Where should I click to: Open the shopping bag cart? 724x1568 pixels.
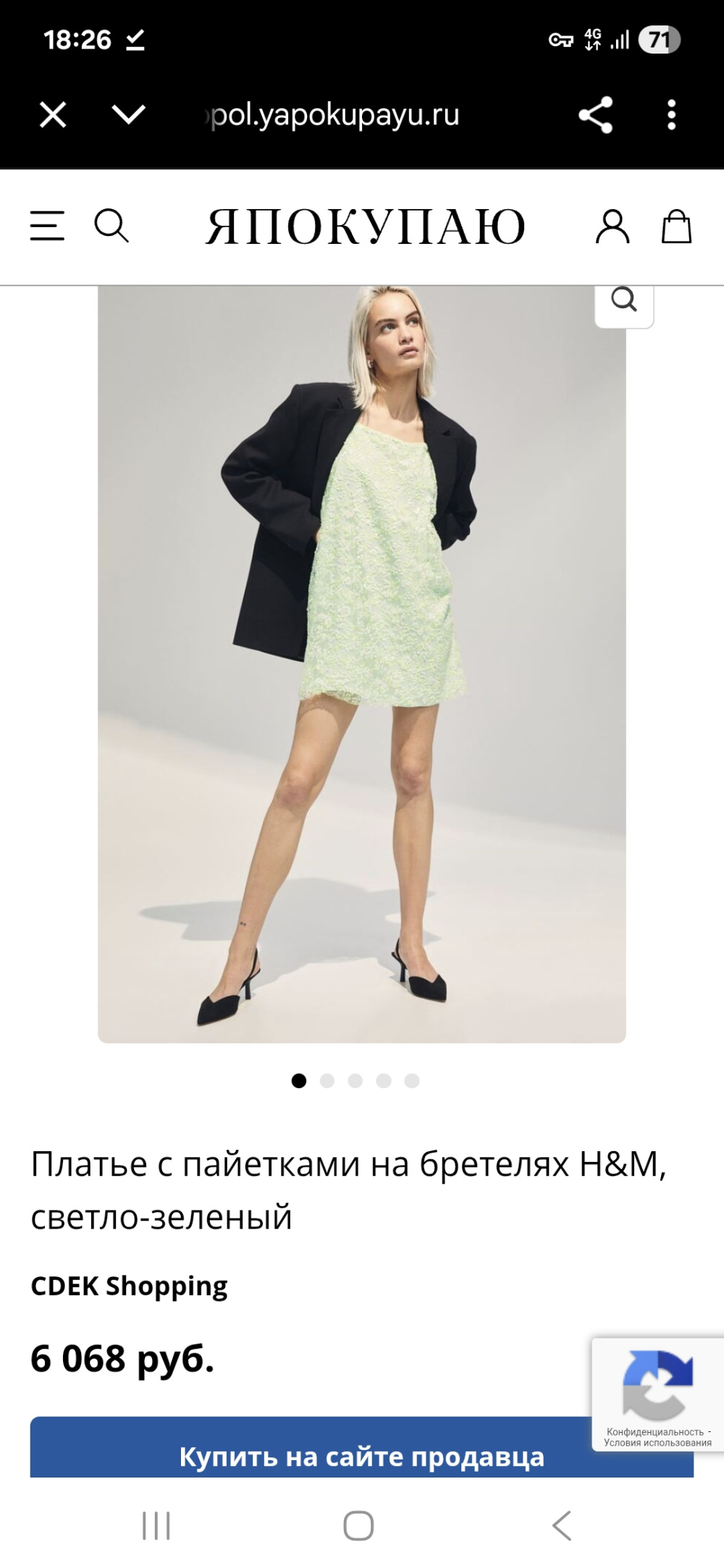coord(676,226)
